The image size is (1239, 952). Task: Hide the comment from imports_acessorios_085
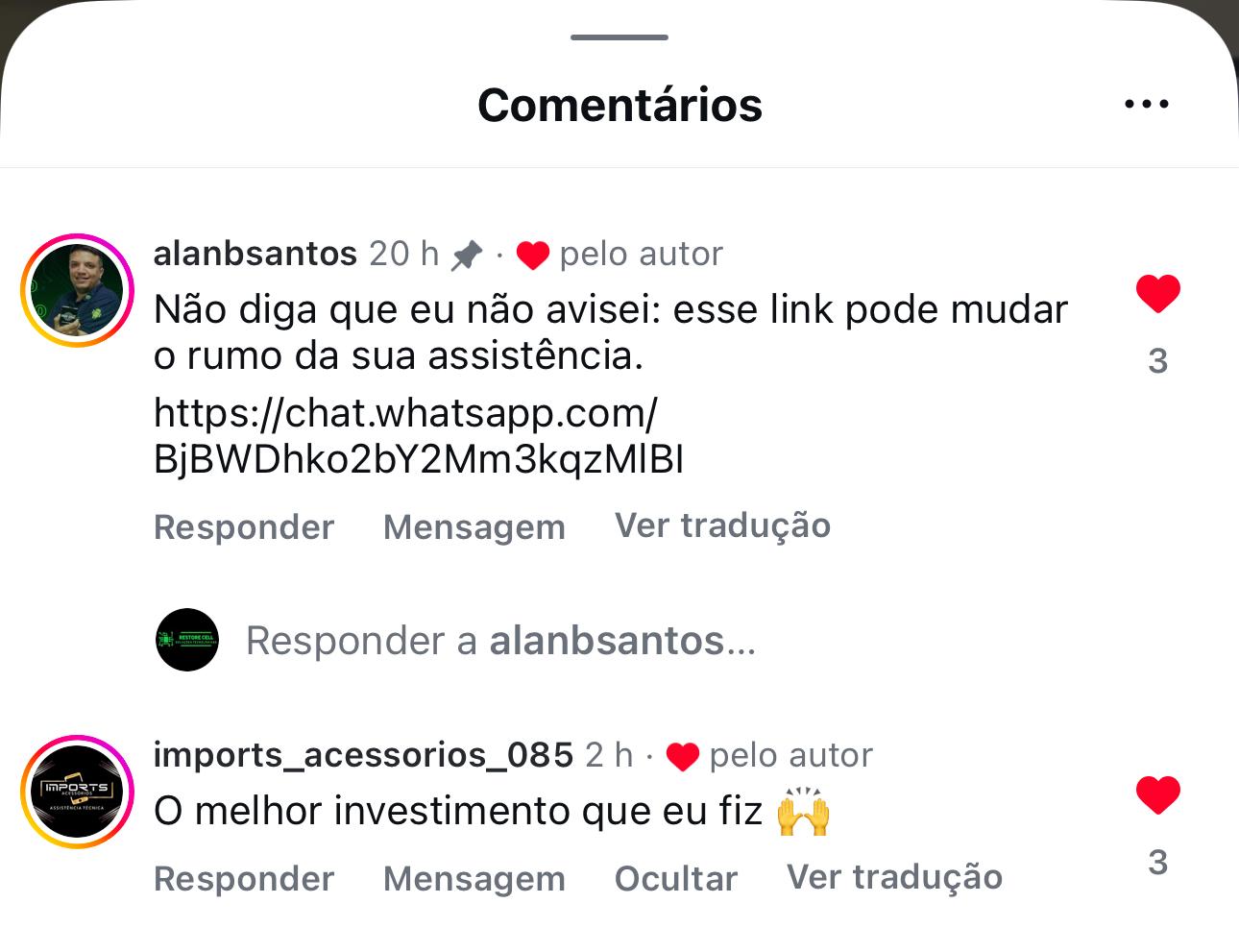(x=675, y=878)
